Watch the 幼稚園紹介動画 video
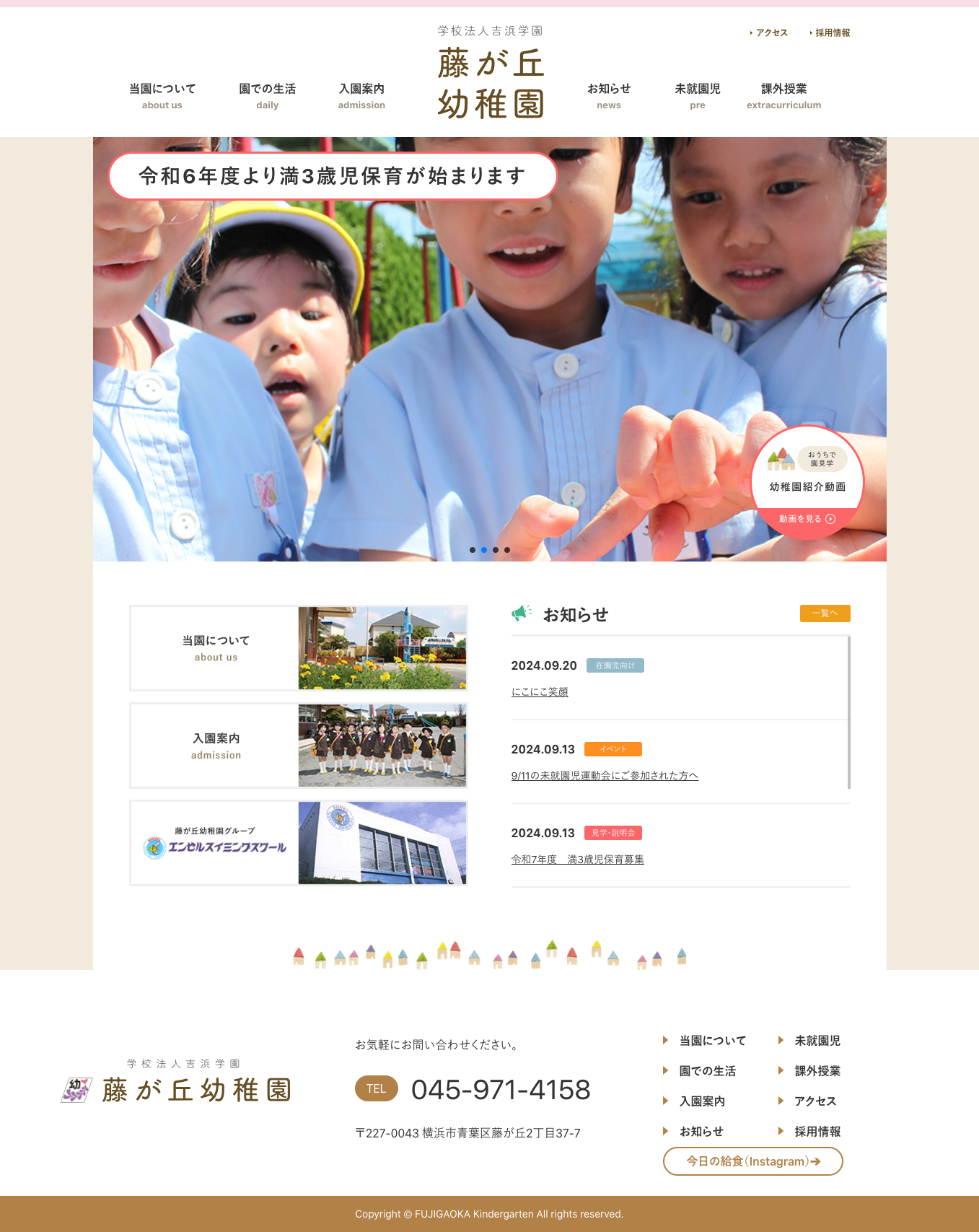This screenshot has width=979, height=1232. [x=807, y=518]
